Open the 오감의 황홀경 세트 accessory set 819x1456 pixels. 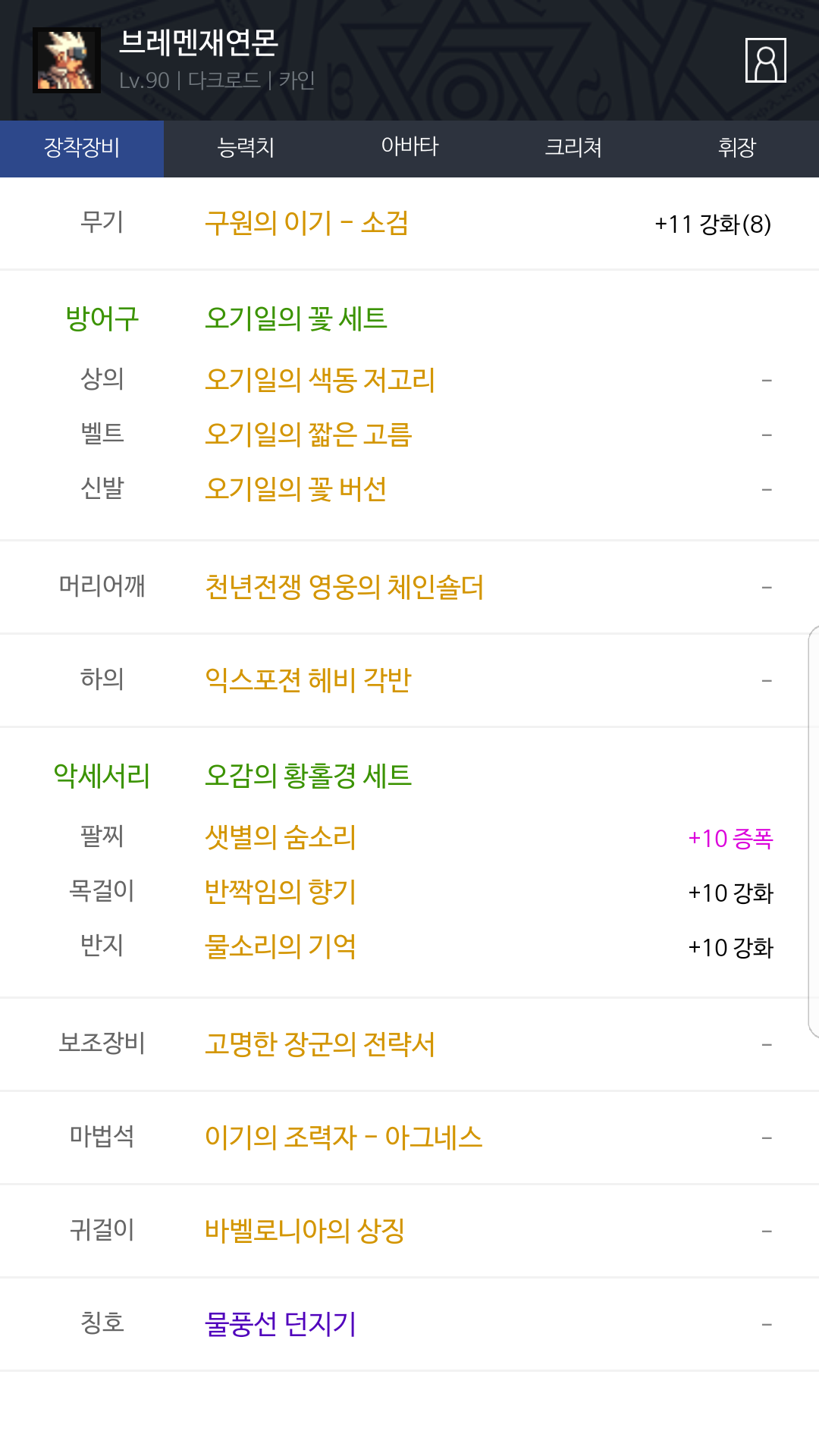(x=308, y=776)
